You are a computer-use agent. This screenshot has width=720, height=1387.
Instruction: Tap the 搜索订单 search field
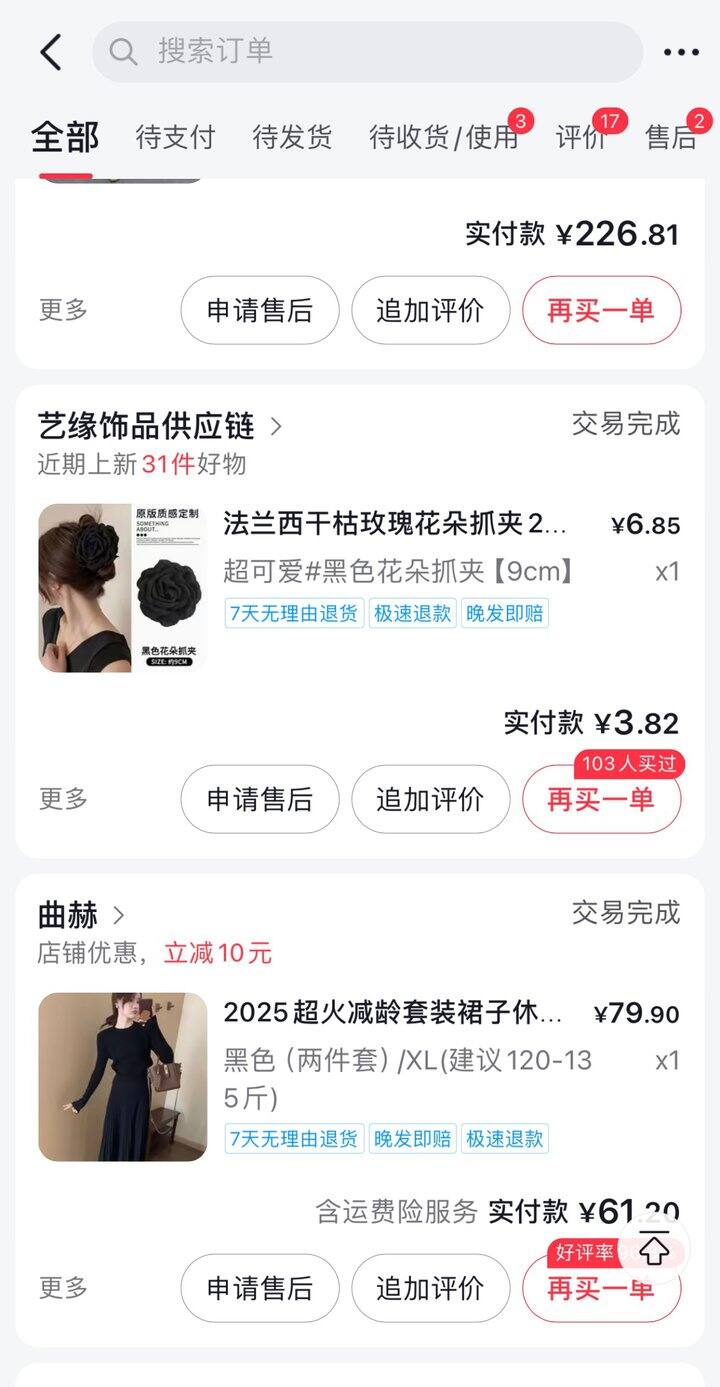[368, 52]
